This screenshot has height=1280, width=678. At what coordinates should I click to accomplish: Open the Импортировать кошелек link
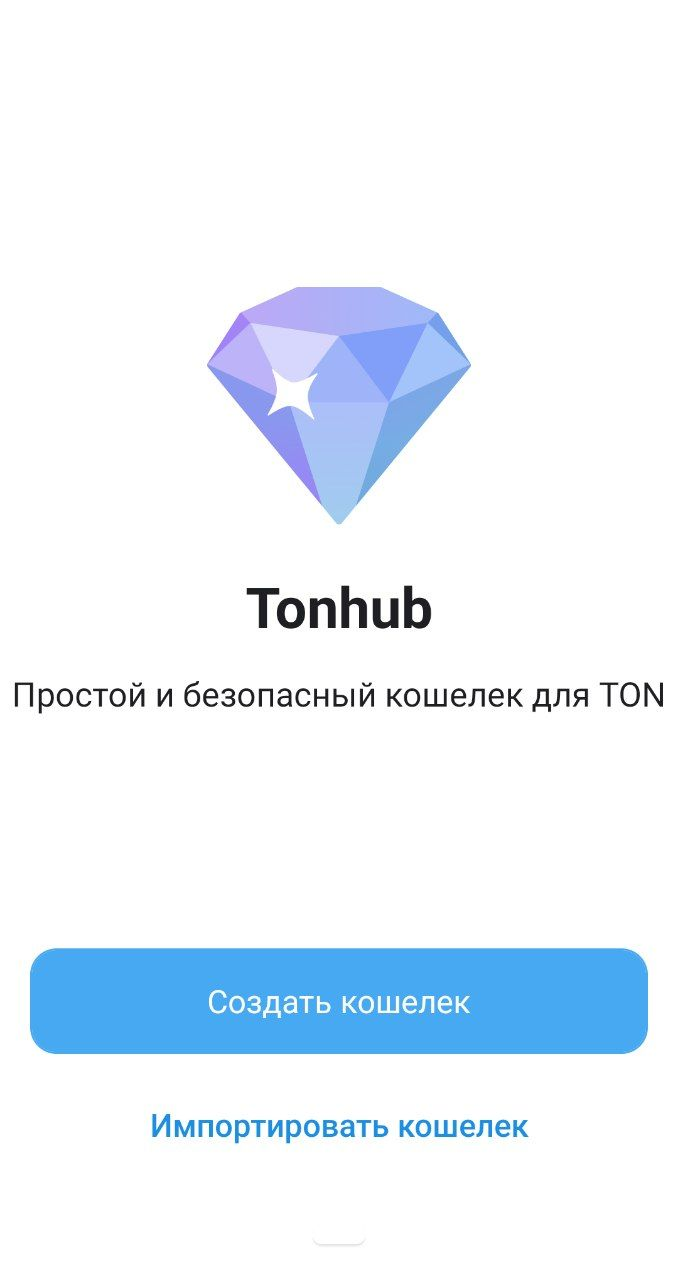(x=339, y=1126)
